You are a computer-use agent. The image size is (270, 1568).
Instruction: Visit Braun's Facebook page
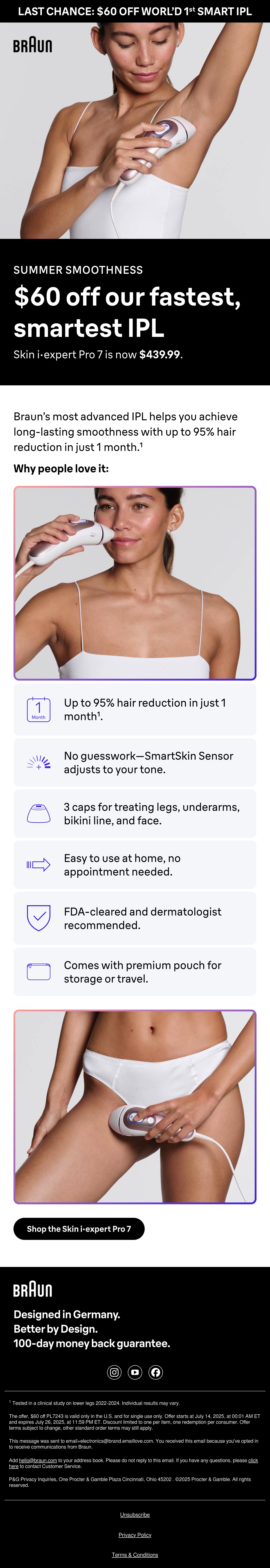[156, 1372]
